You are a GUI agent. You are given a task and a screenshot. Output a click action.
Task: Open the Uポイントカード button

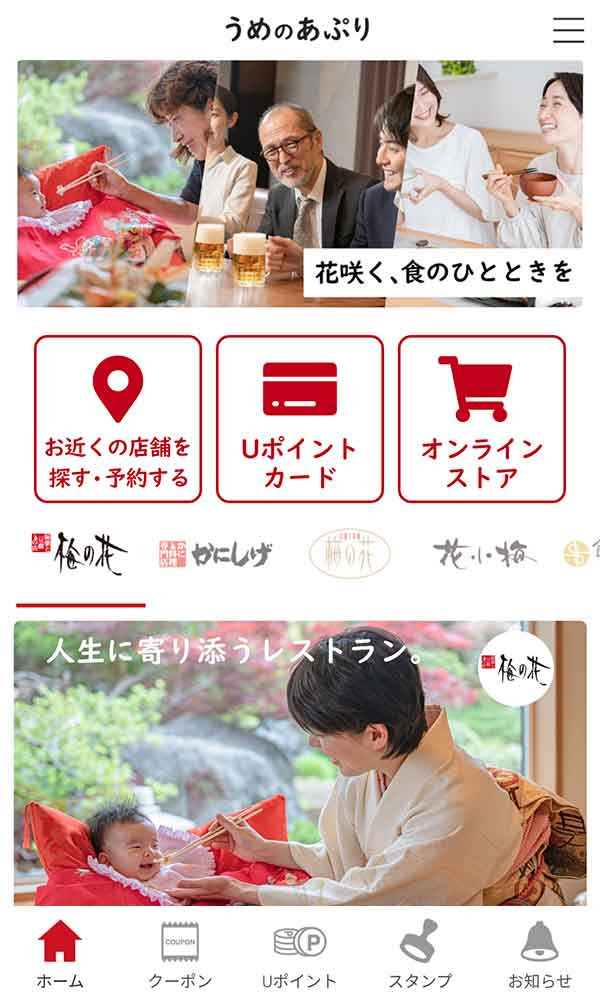(300, 419)
